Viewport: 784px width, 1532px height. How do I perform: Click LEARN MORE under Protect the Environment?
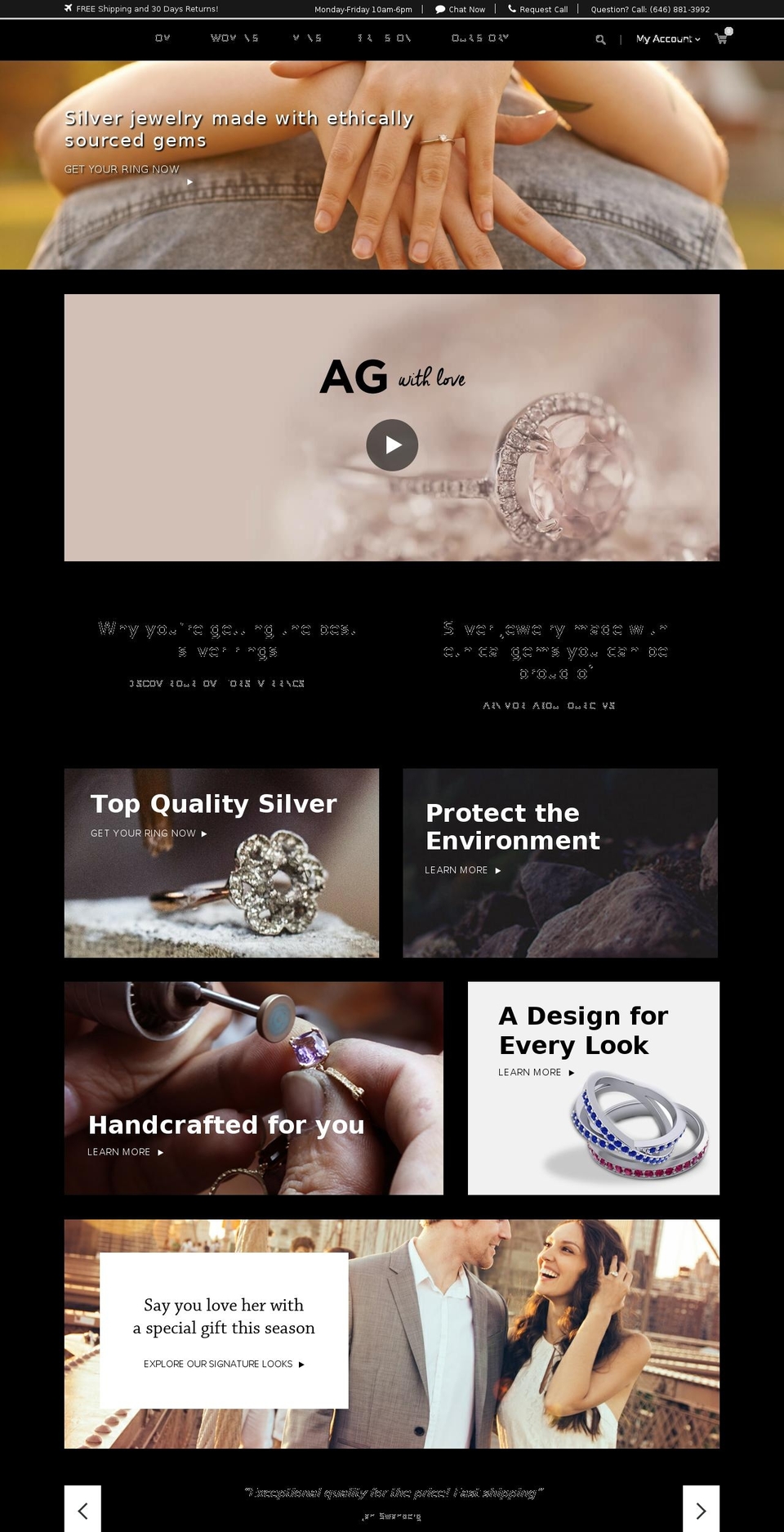456,870
